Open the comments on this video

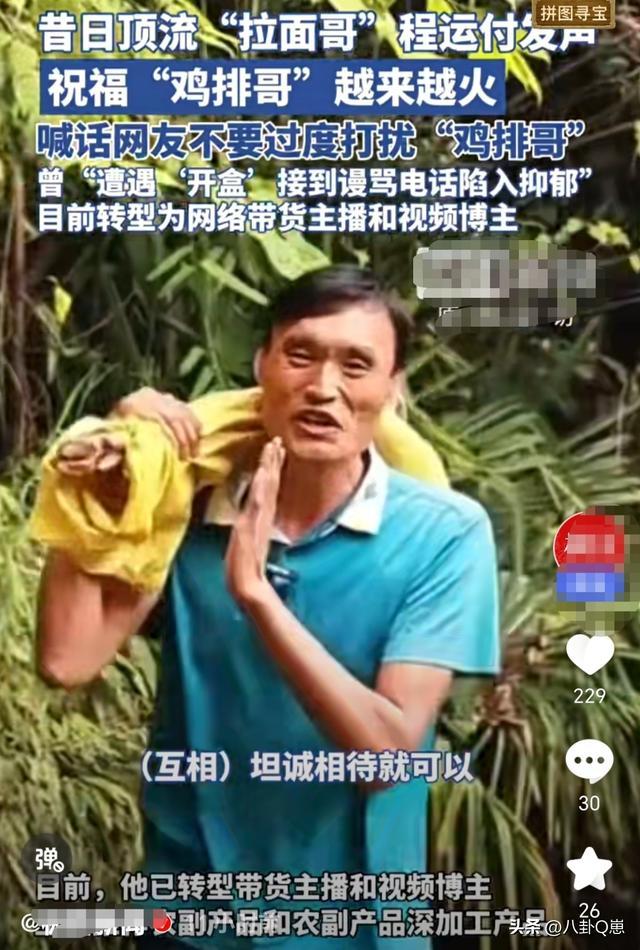point(590,762)
